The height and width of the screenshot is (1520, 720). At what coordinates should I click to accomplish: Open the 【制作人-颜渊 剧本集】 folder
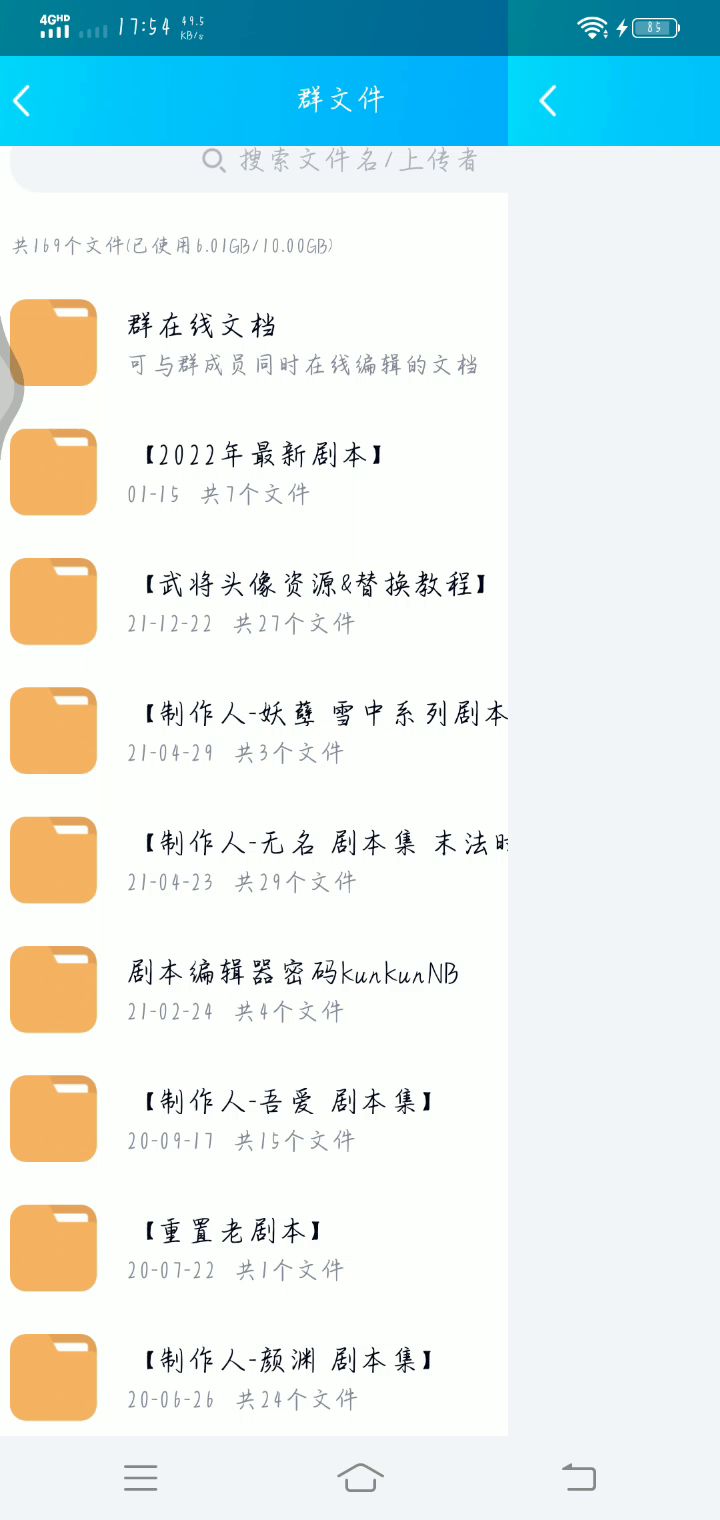point(260,1377)
